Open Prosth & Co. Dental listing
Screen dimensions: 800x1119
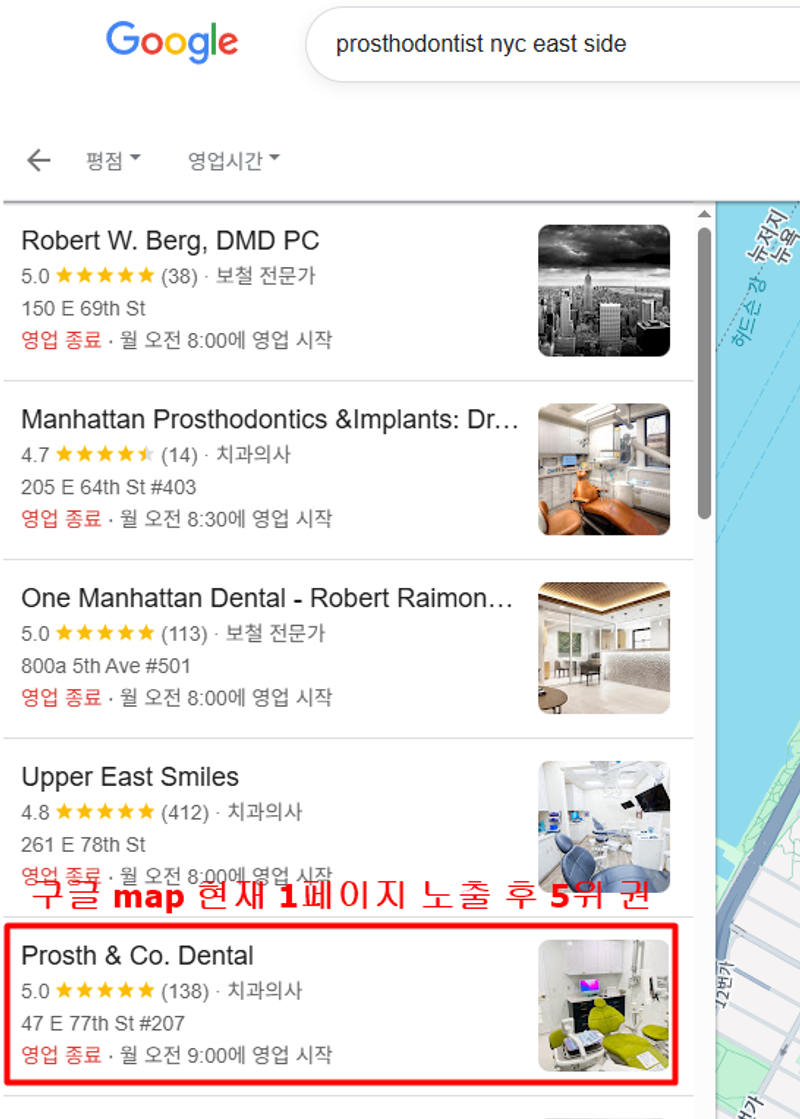[x=138, y=955]
